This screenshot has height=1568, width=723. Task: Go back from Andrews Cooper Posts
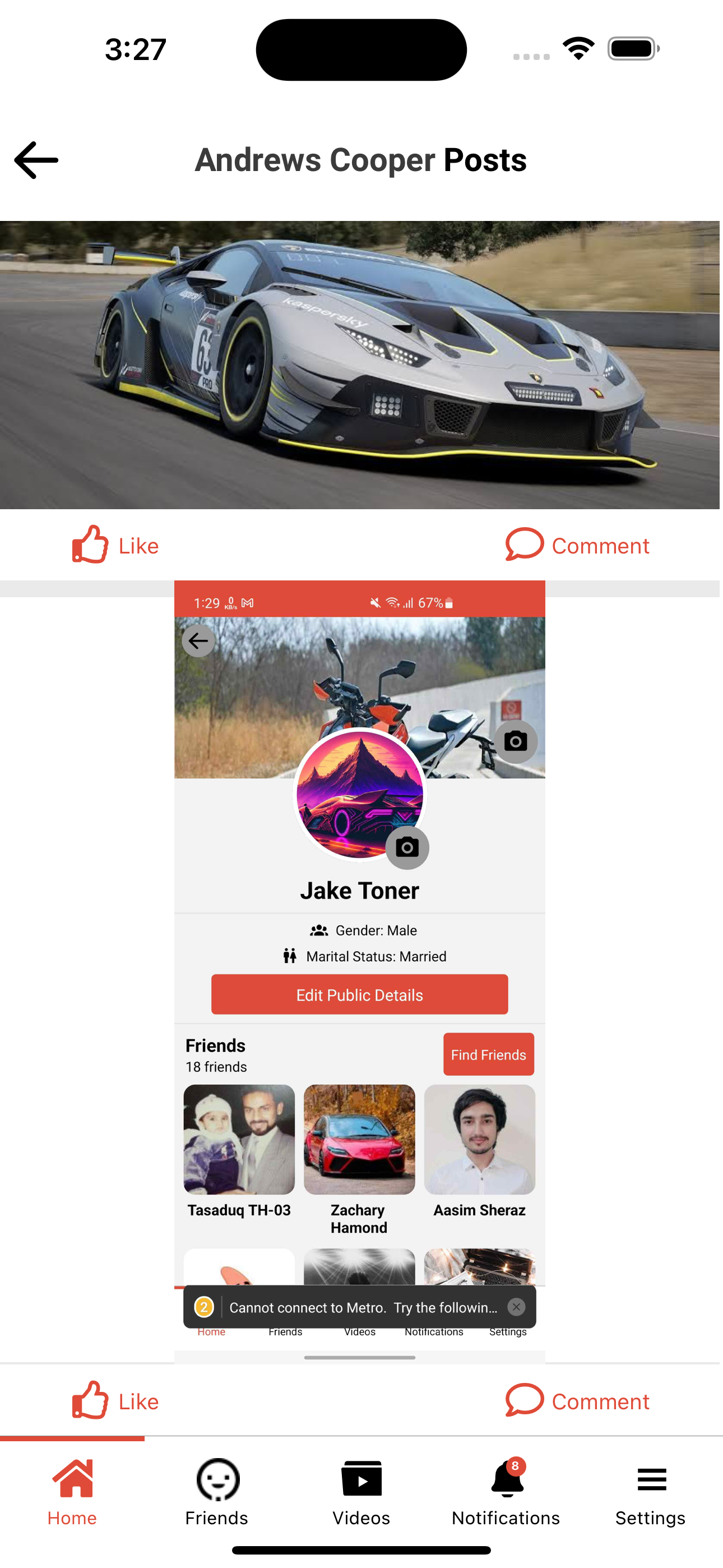(36, 160)
